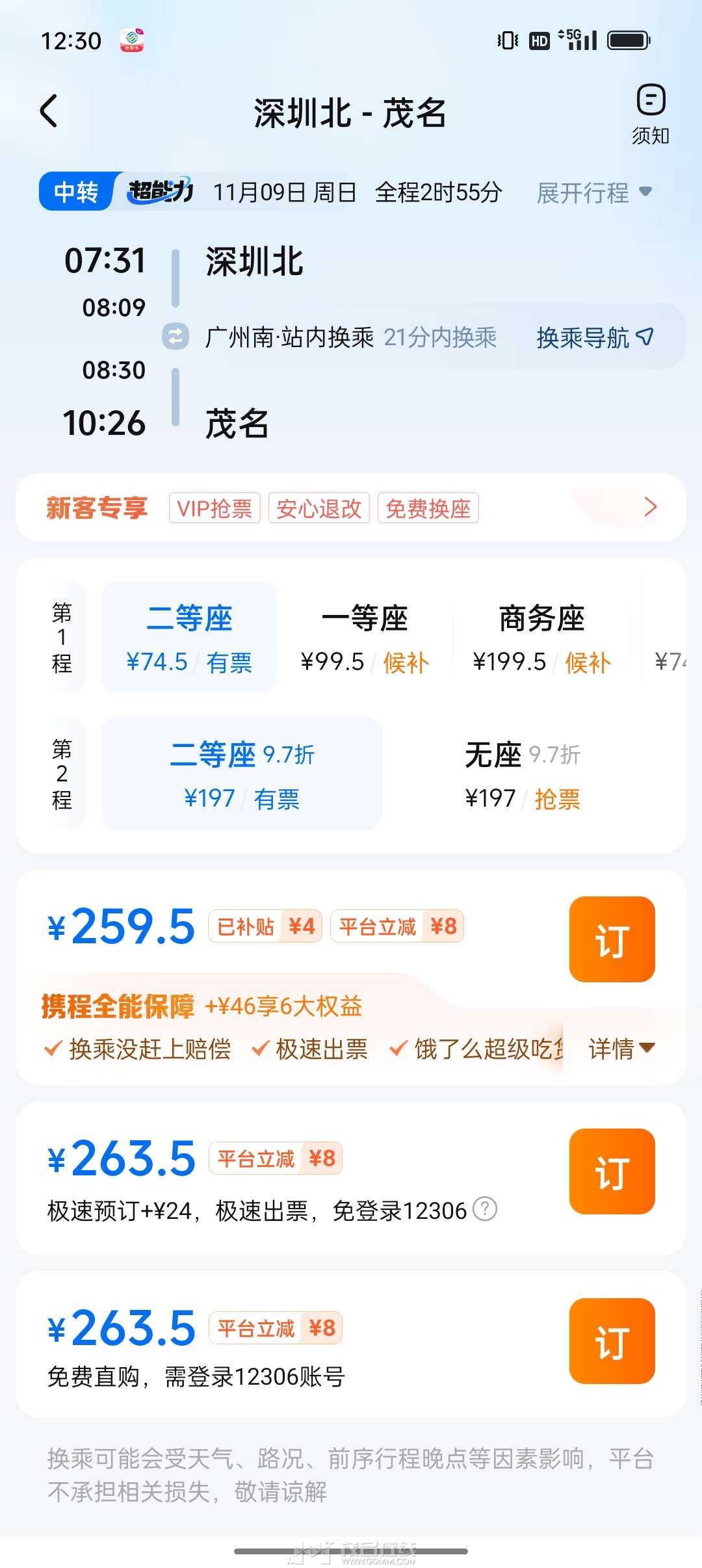Book the ¥263.5 极速预订 option

(612, 1171)
